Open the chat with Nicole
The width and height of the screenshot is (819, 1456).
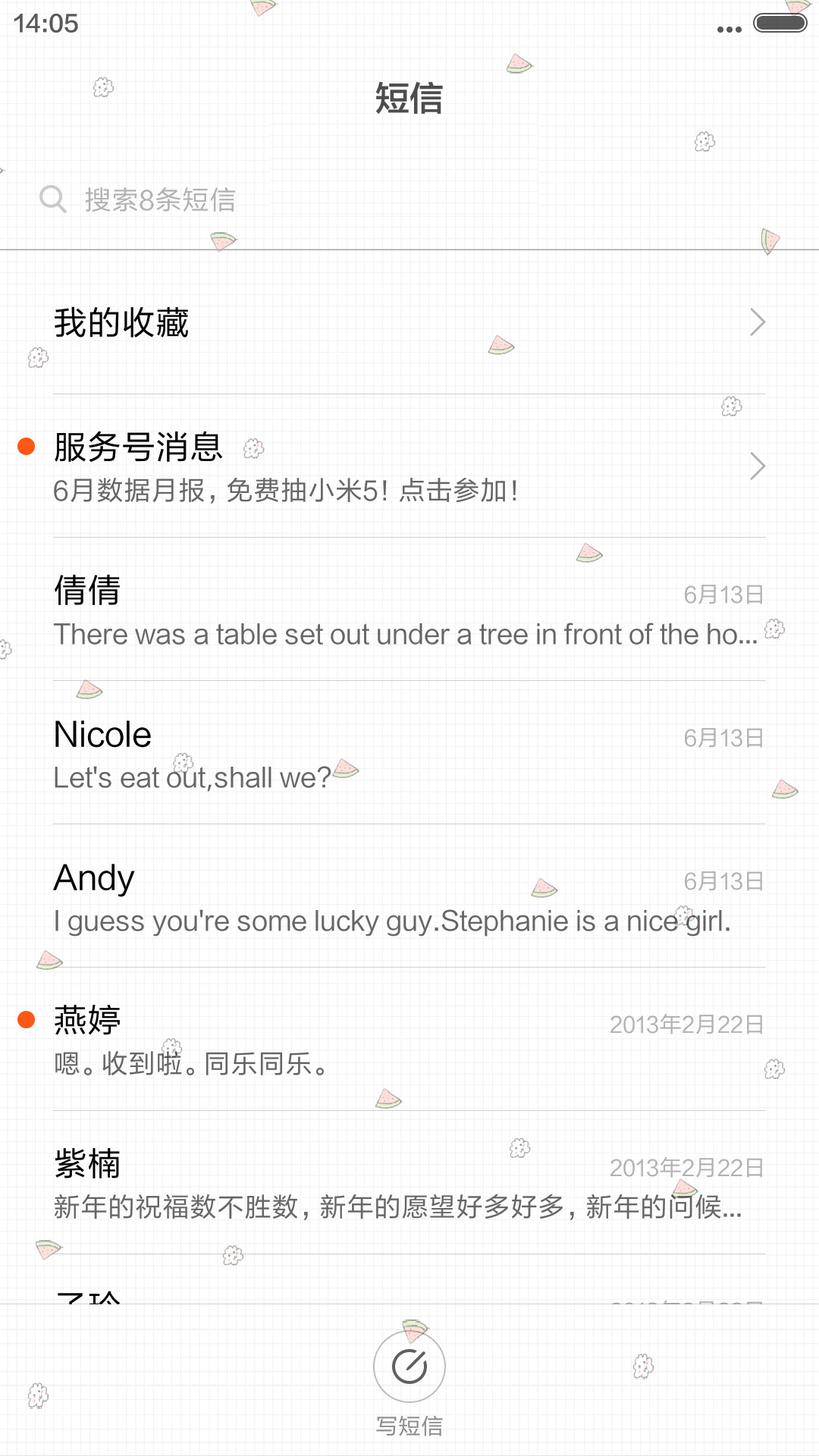pos(409,752)
